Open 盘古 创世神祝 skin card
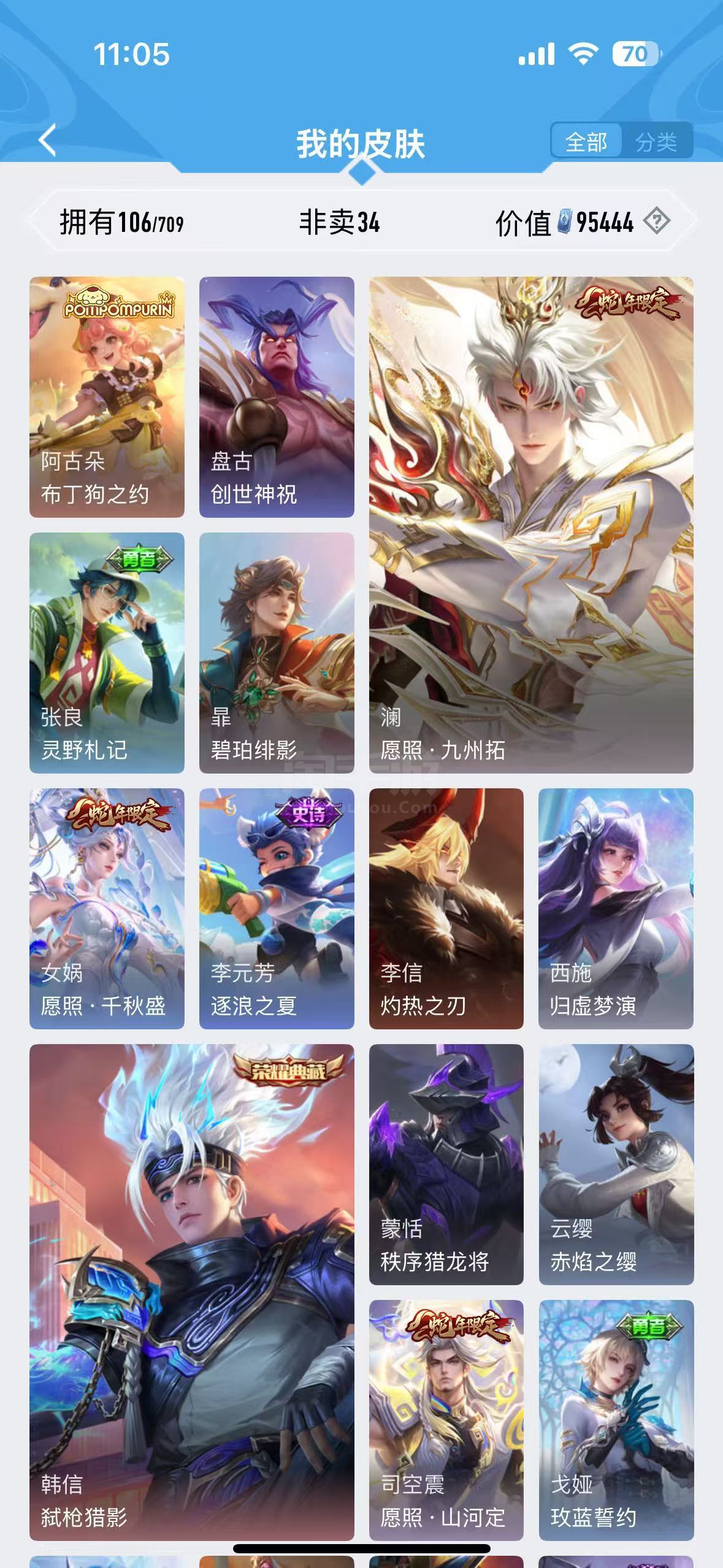 [277, 397]
